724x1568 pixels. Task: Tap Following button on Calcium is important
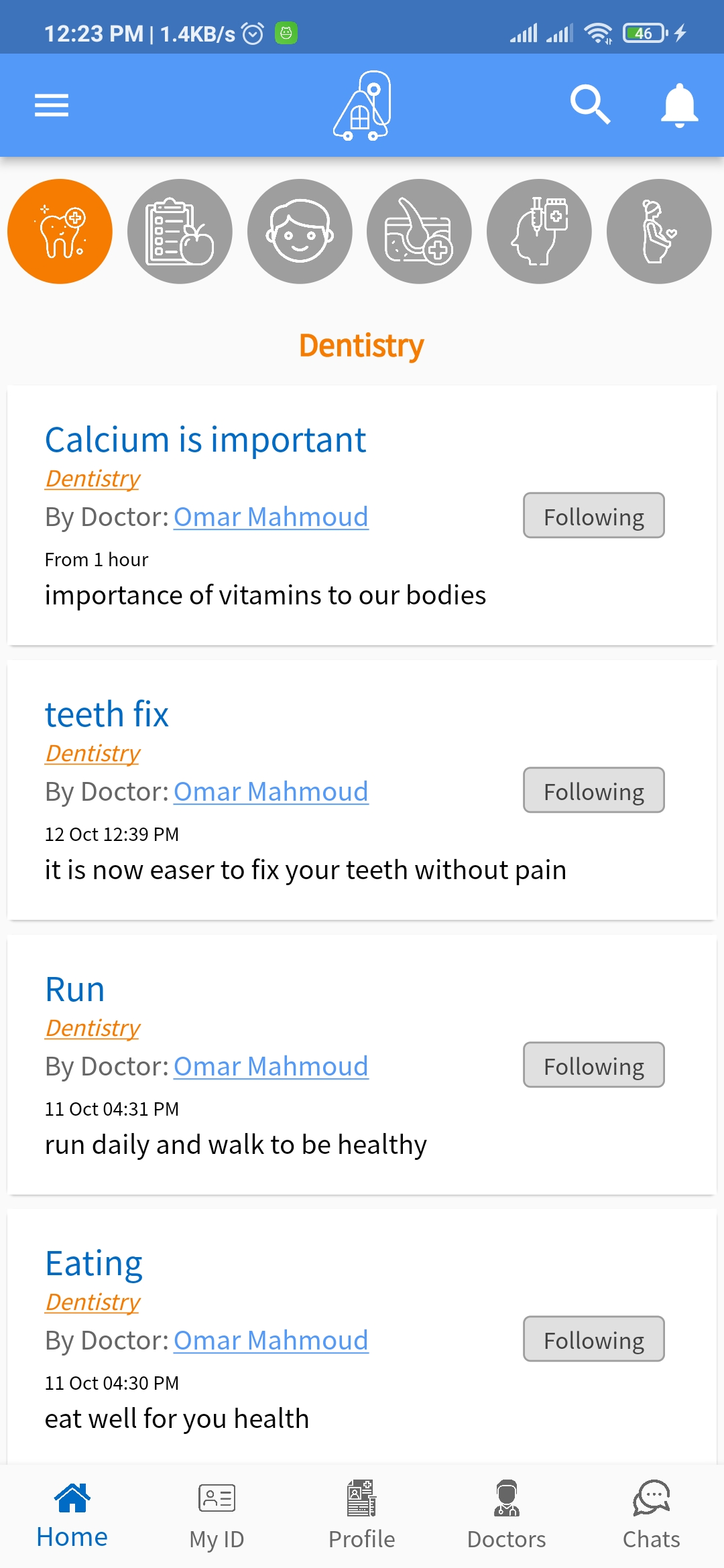pos(594,515)
